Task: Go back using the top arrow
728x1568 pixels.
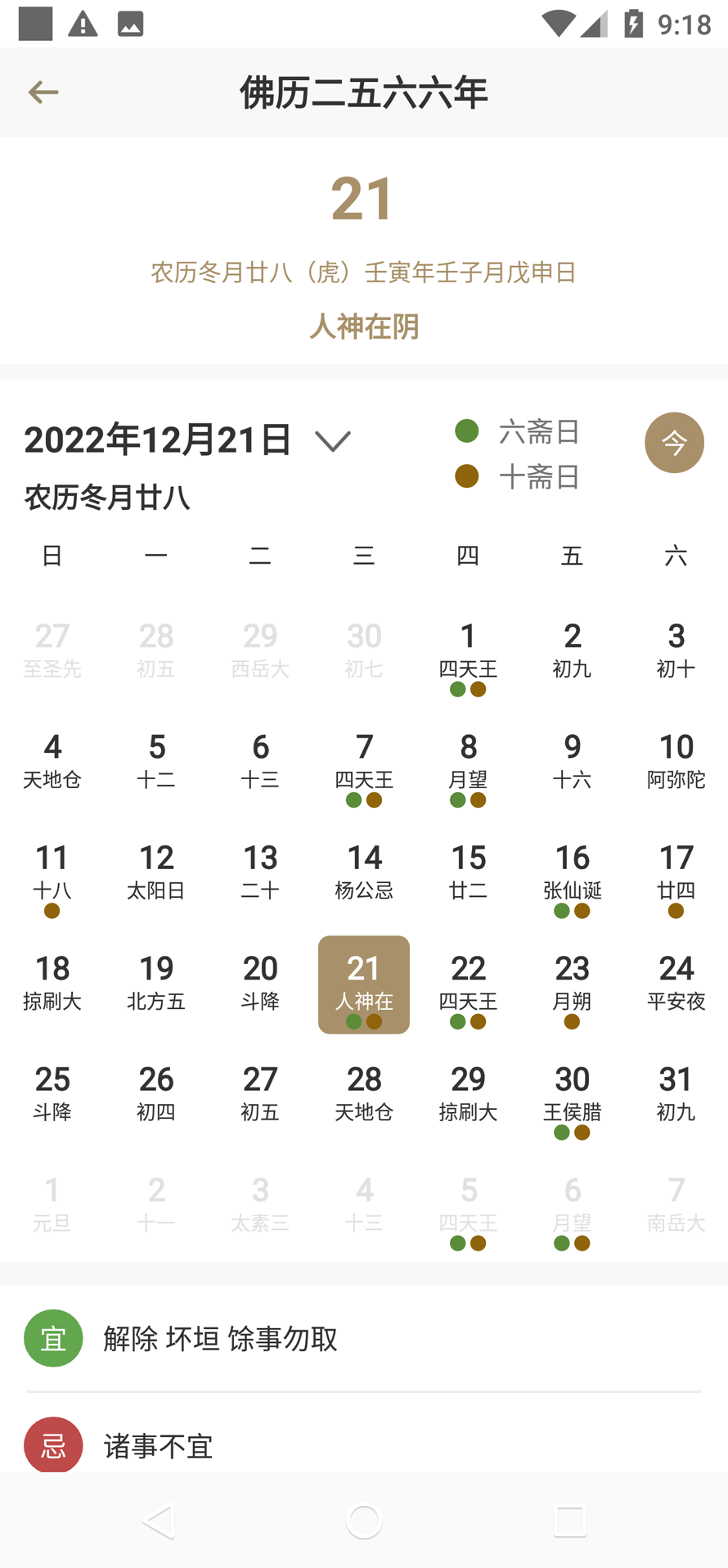Action: 43,92
